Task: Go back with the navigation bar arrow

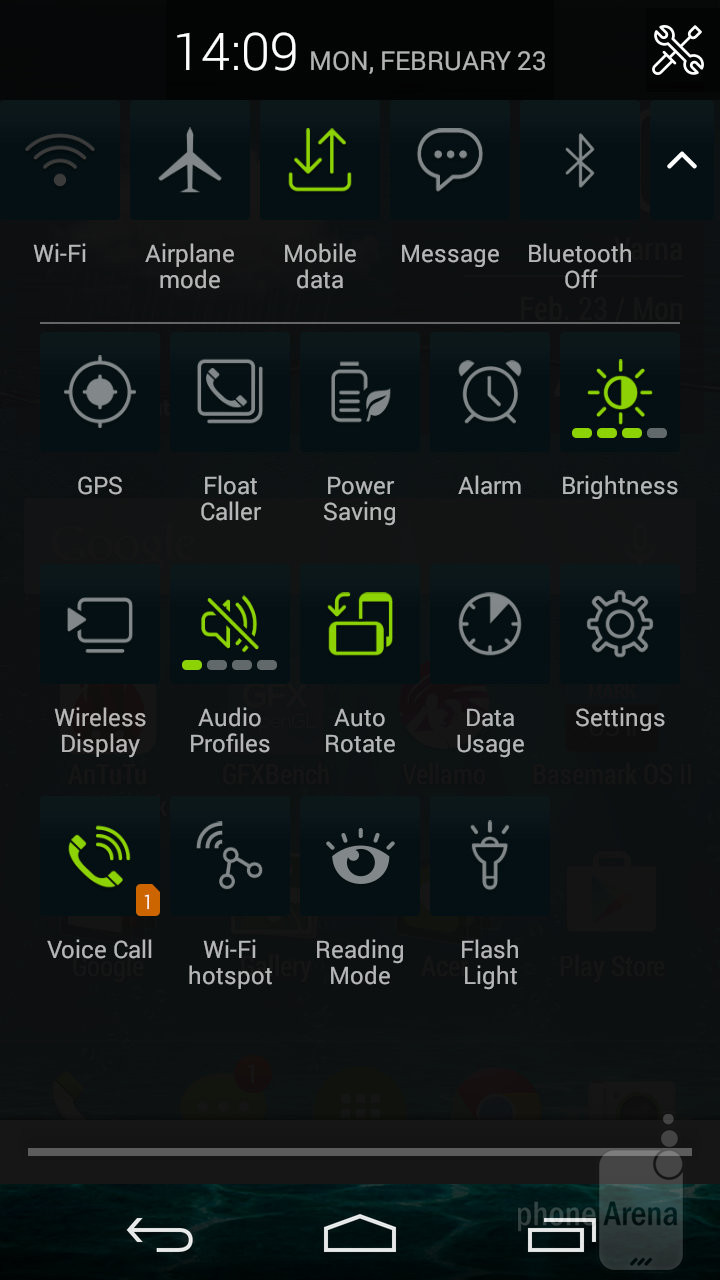Action: pos(160,1235)
